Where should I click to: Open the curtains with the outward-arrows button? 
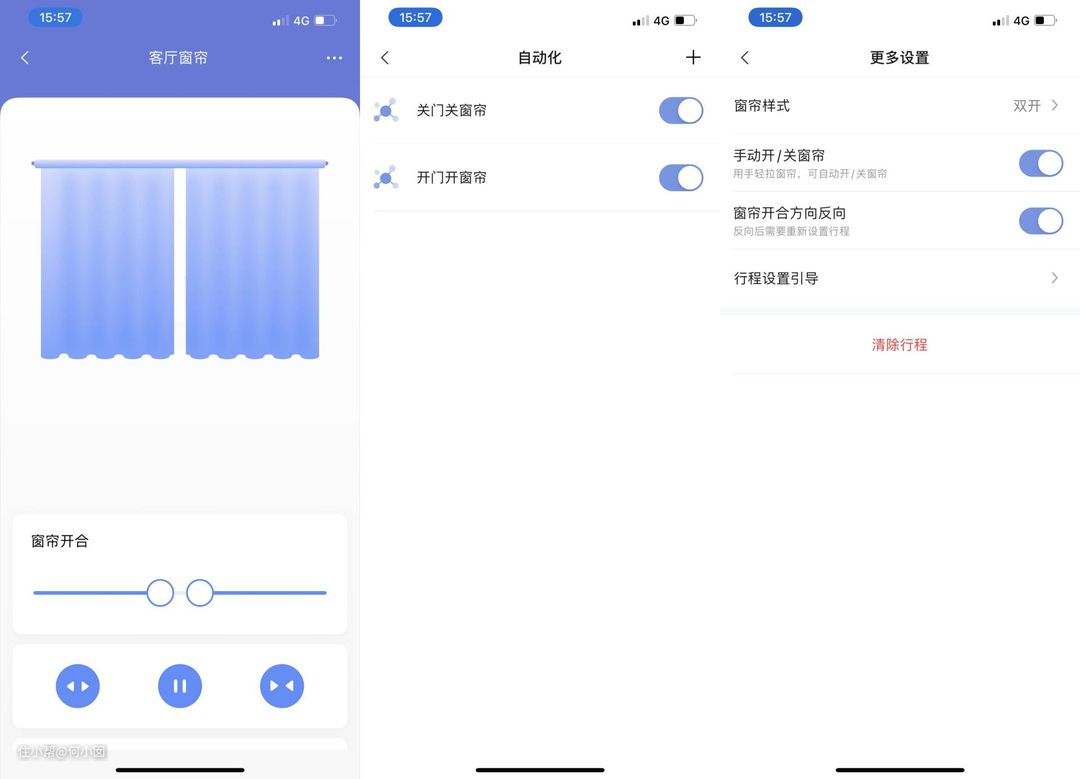pos(78,686)
